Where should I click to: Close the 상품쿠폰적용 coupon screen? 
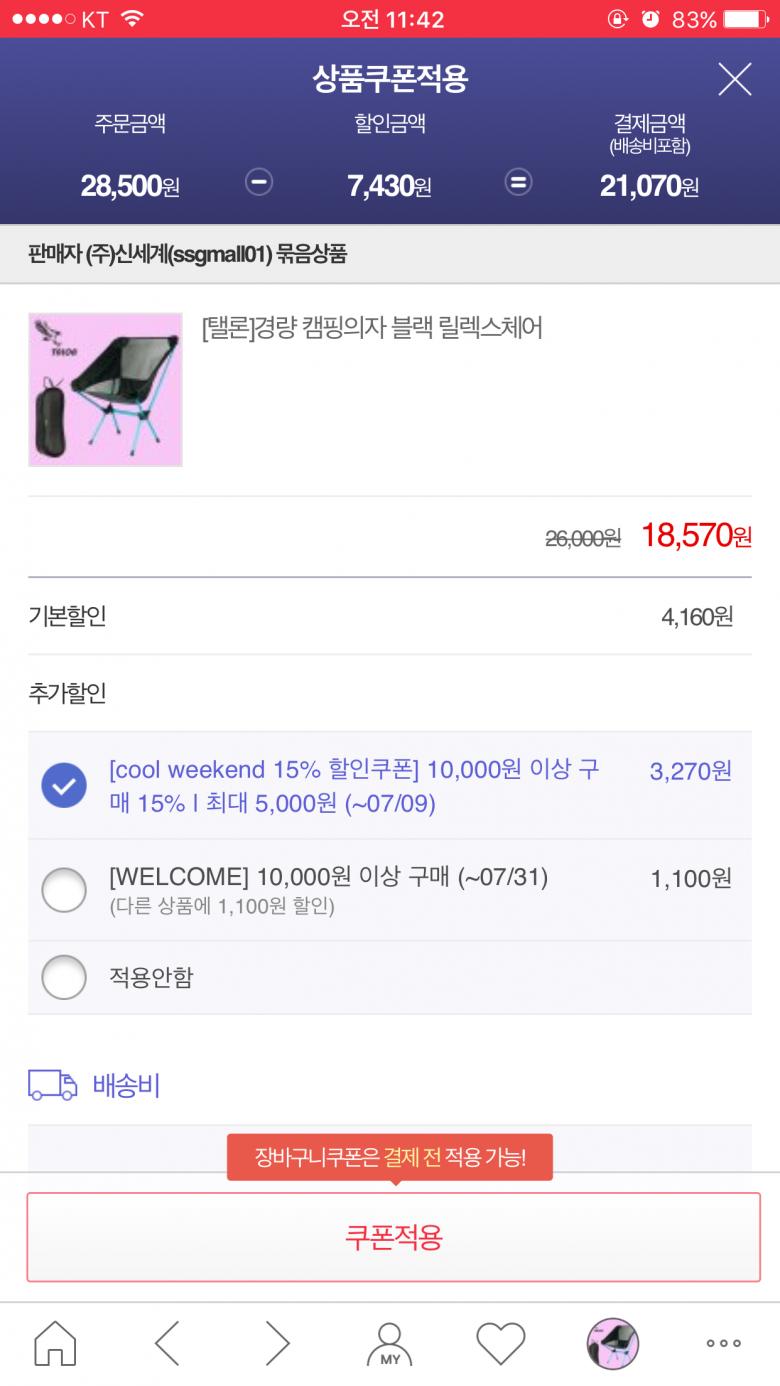[x=734, y=79]
